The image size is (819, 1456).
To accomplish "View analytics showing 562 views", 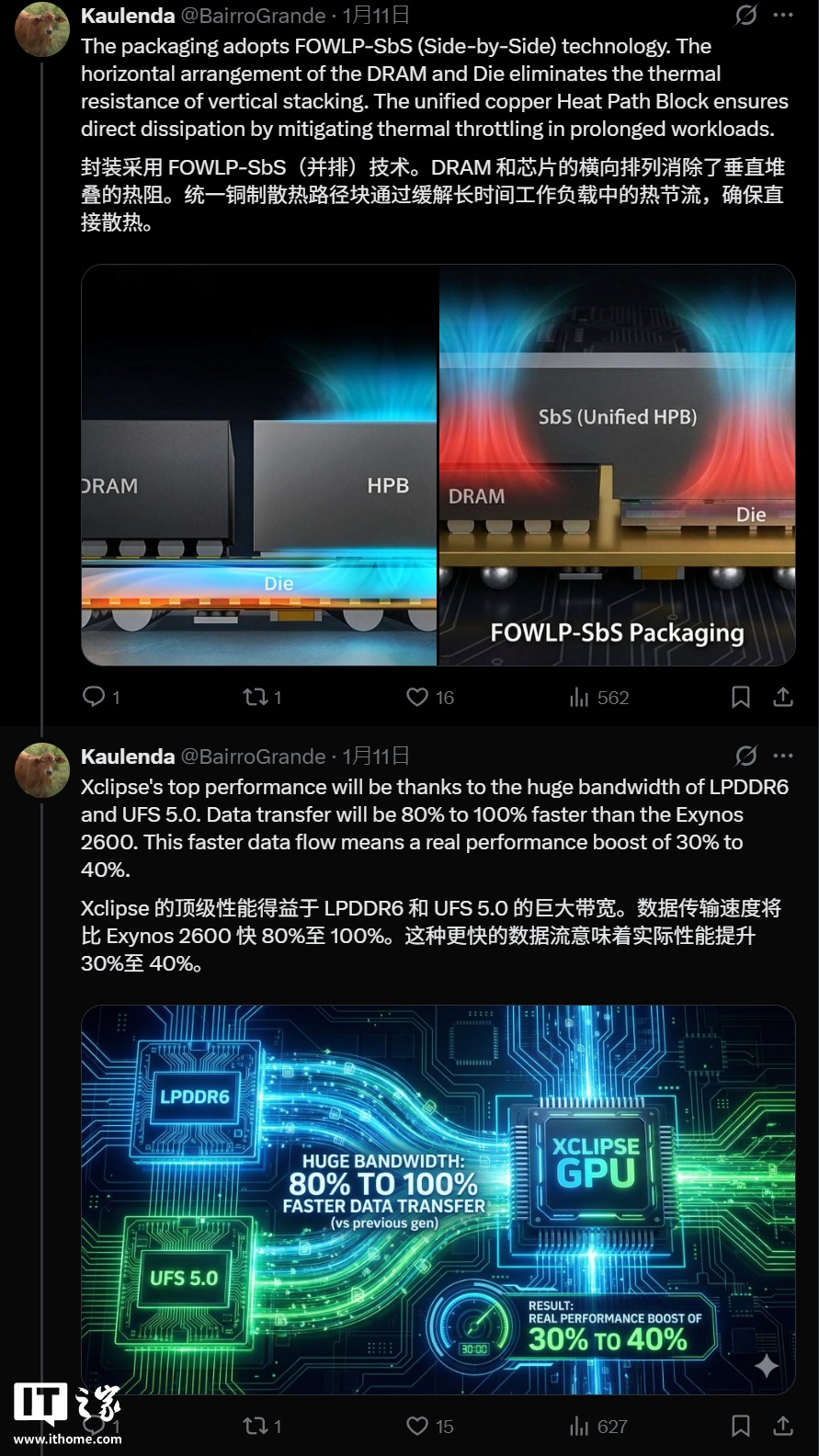I will 579,697.
